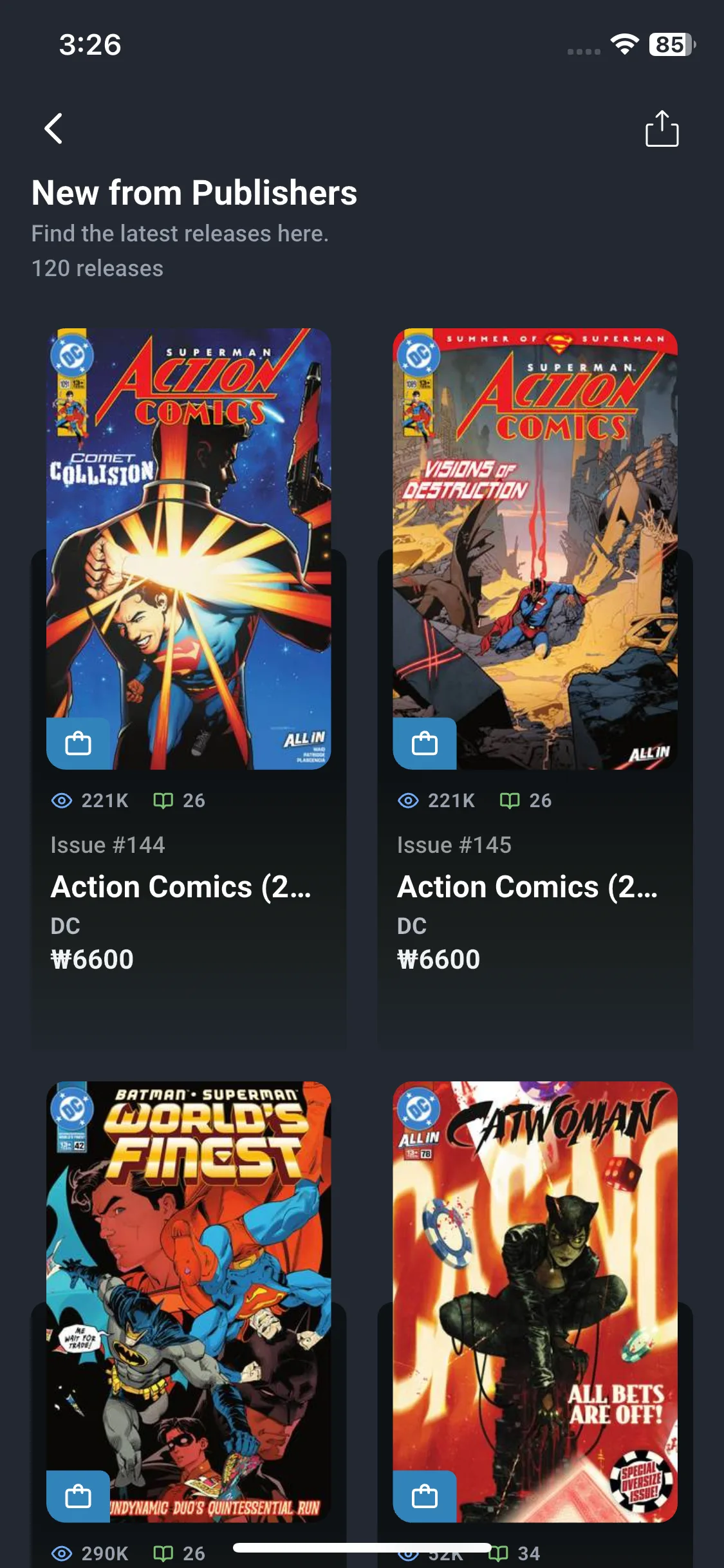Go back to the previous screen
The image size is (724, 1568).
point(53,129)
